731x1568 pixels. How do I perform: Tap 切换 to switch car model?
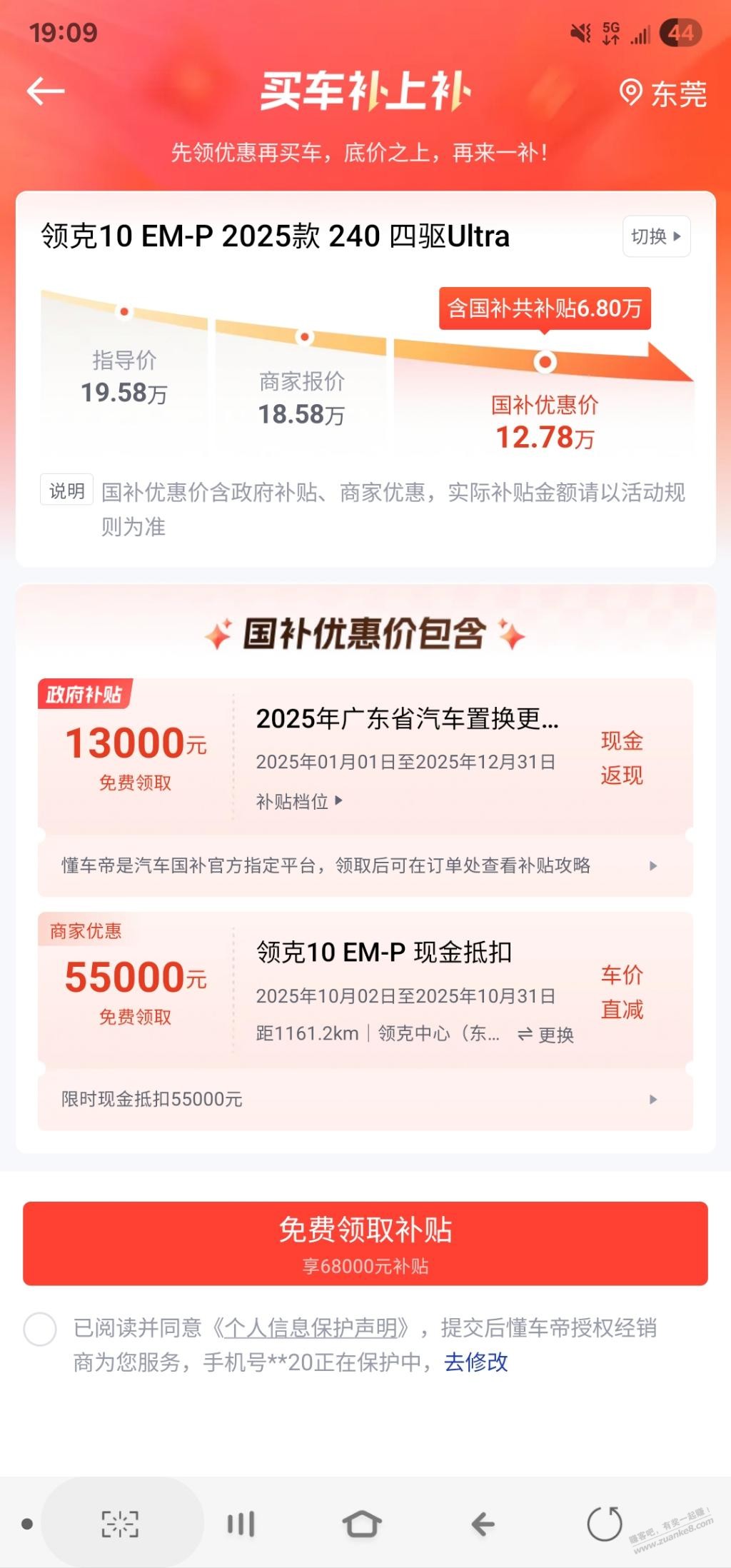point(656,236)
